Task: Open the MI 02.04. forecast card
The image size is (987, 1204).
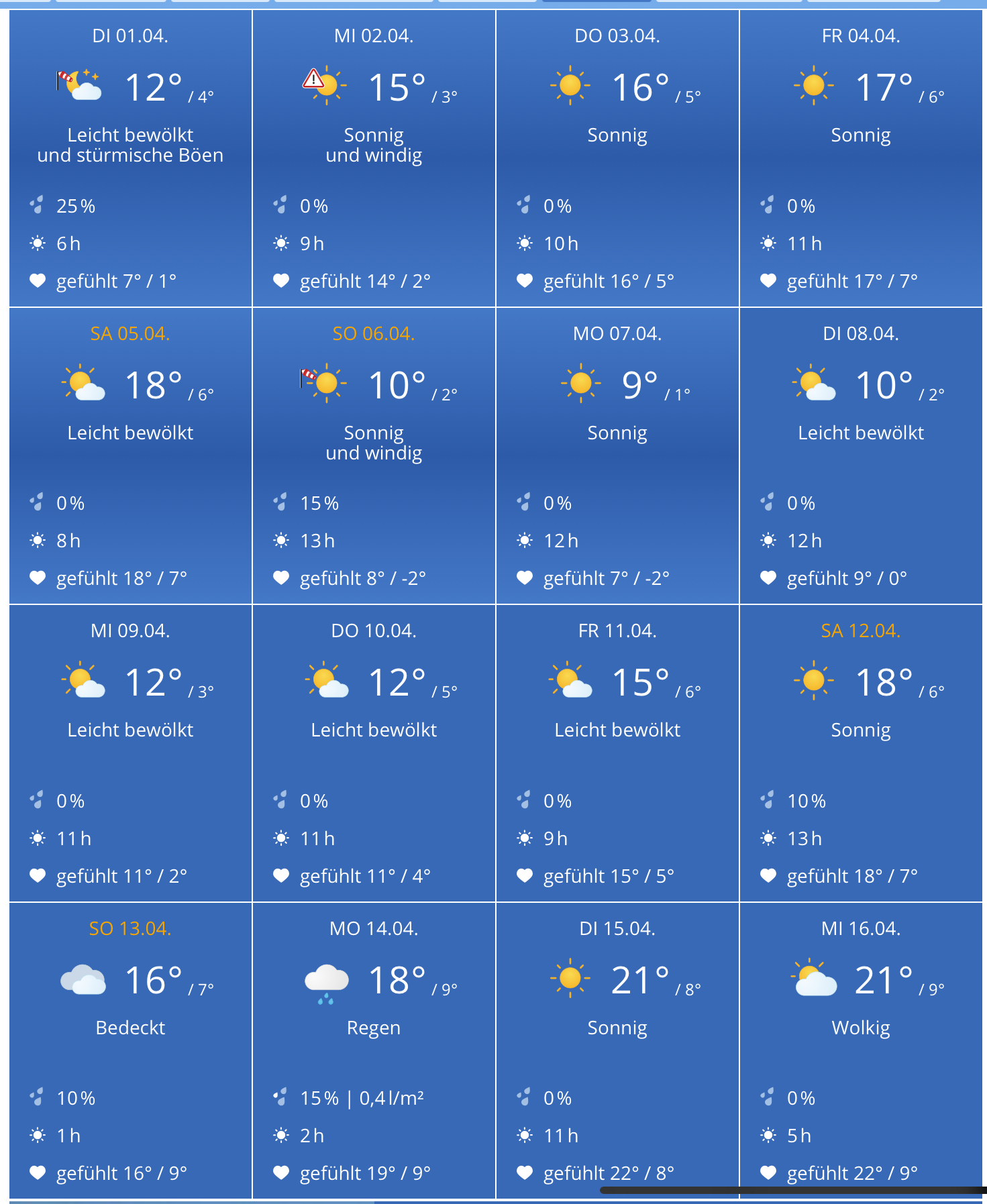Action: [x=374, y=158]
